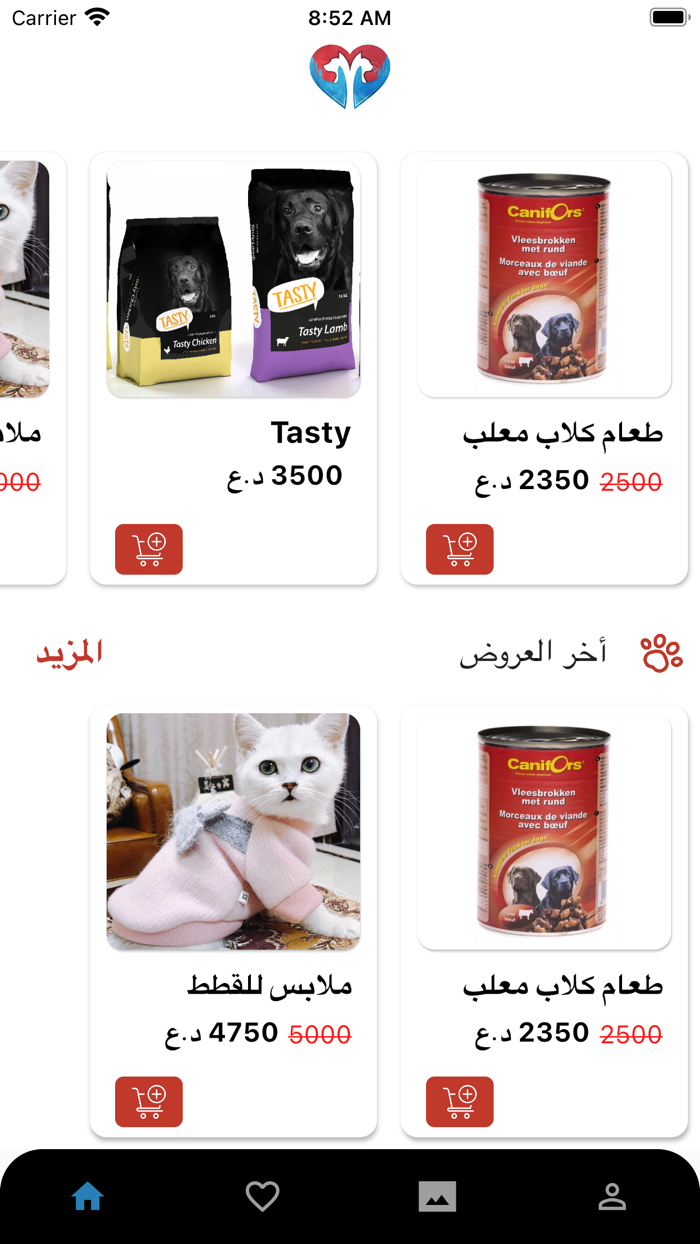The width and height of the screenshot is (700, 1244).
Task: Add أخر العروض طعام كلاب معلب to cart
Action: (x=460, y=1101)
